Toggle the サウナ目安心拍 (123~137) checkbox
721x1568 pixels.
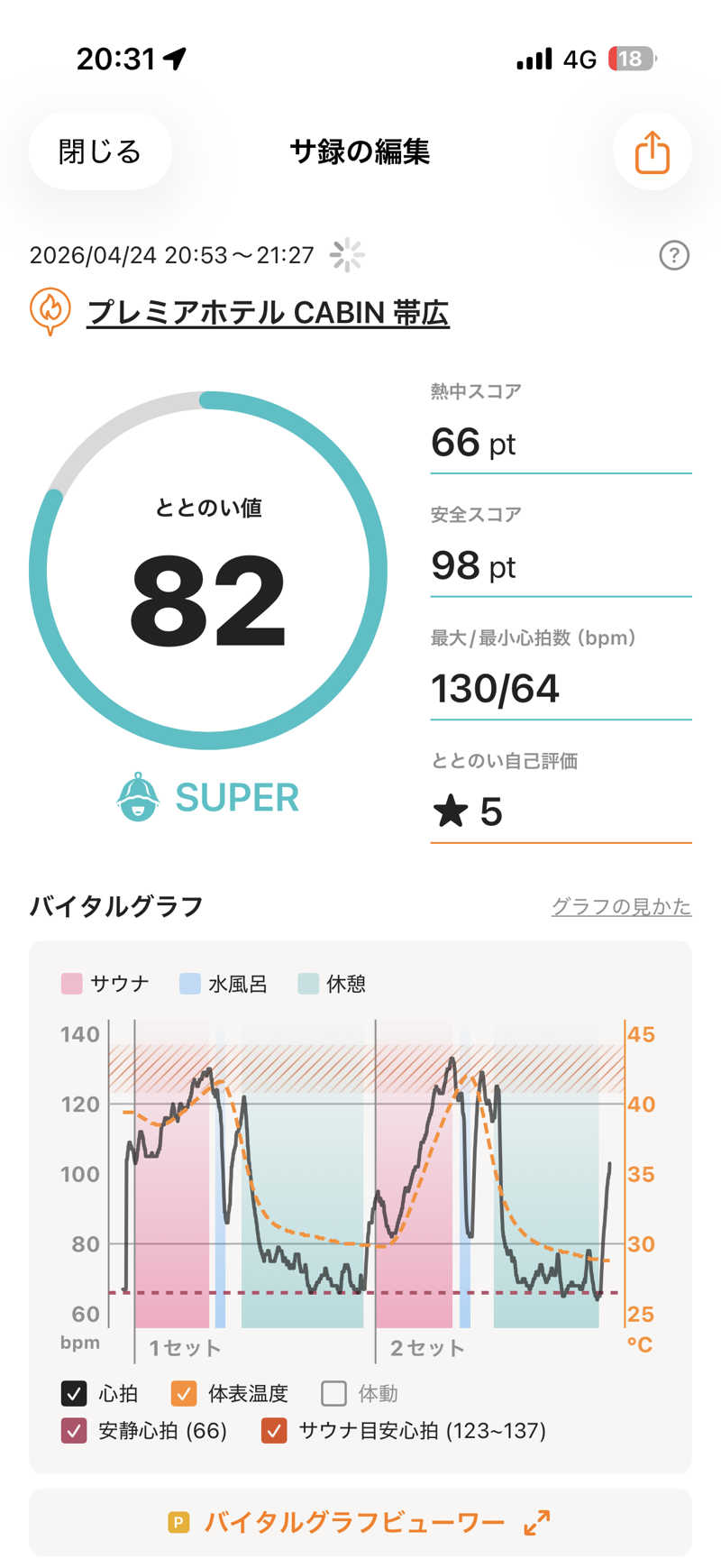[274, 1430]
